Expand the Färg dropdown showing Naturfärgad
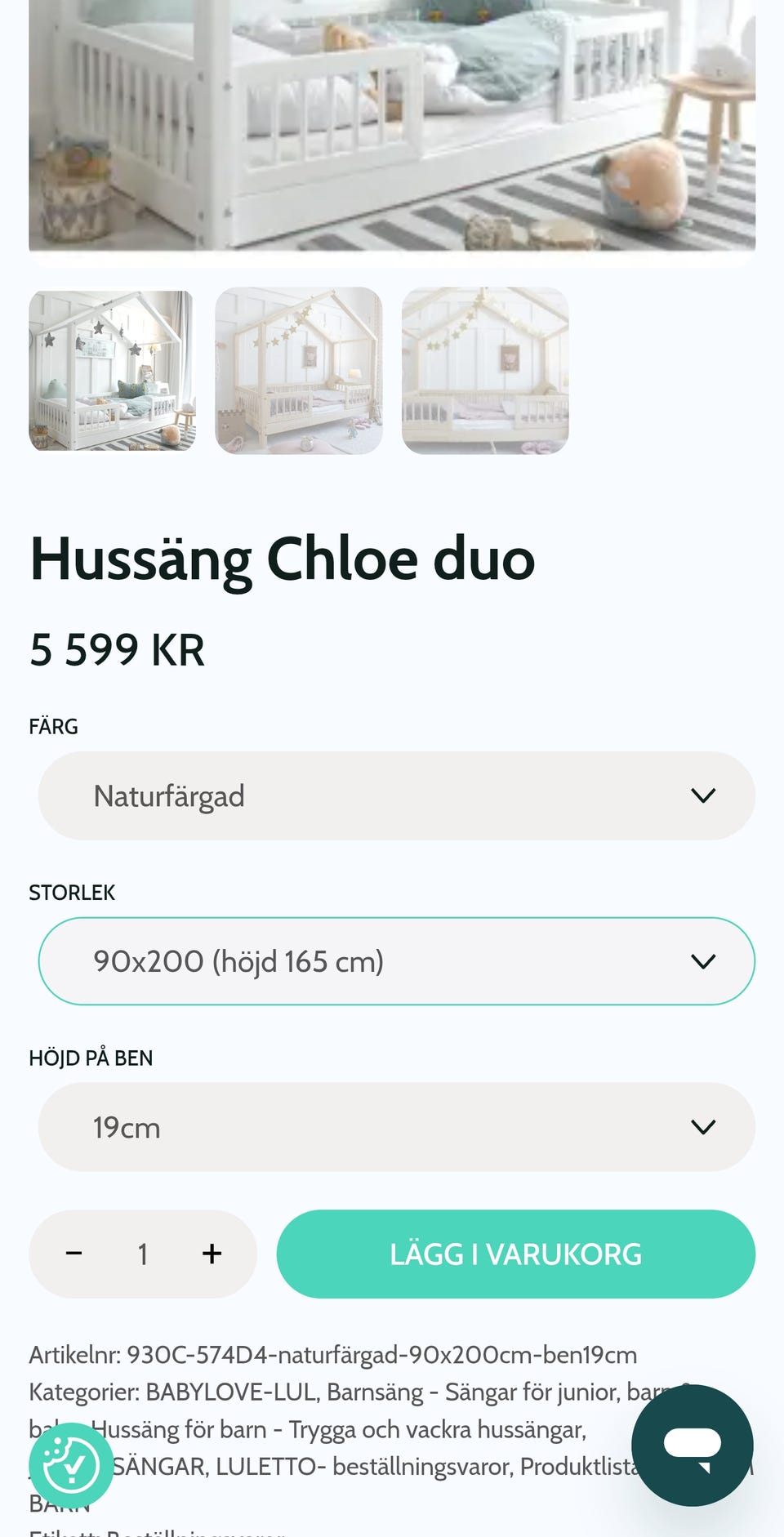Screen dimensions: 784x1537 [x=396, y=796]
